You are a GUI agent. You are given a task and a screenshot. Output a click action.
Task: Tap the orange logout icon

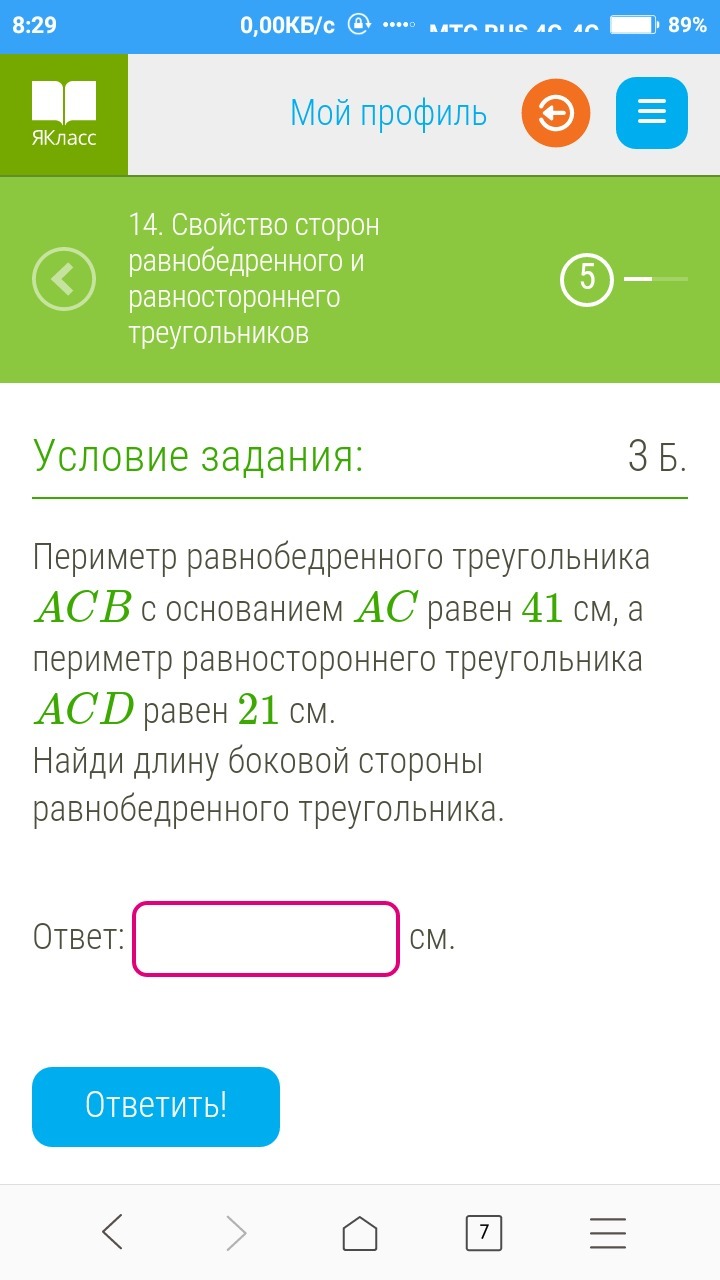[x=556, y=114]
